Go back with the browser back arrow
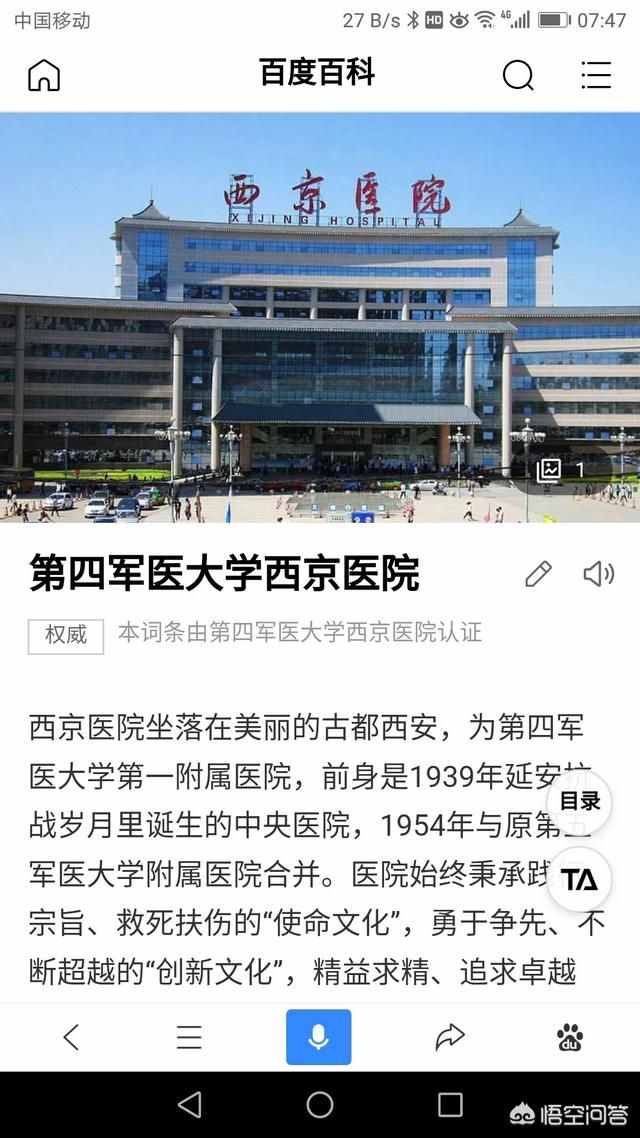 (71, 1037)
